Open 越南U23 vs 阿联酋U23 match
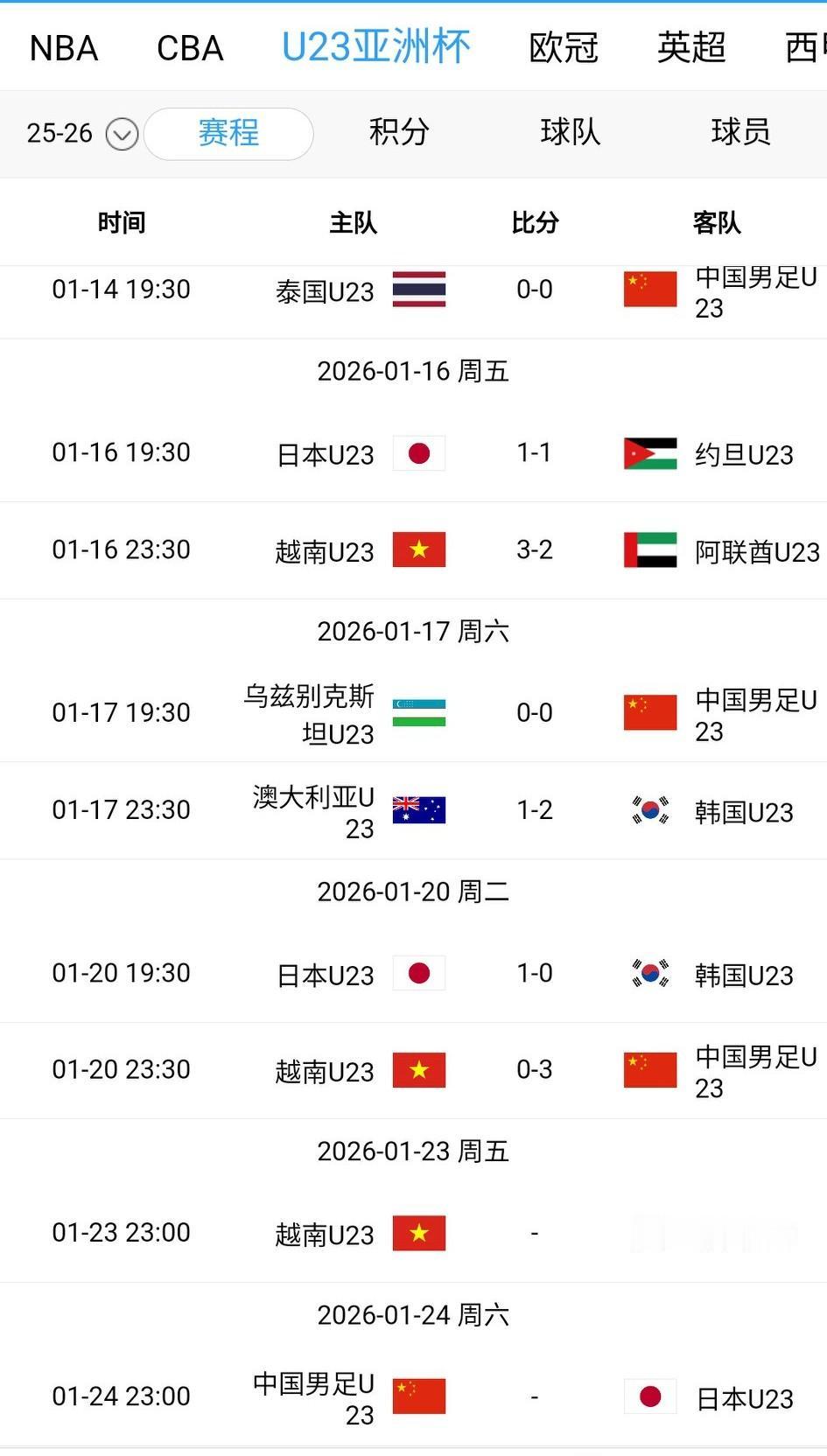827x1456 pixels. [x=534, y=550]
